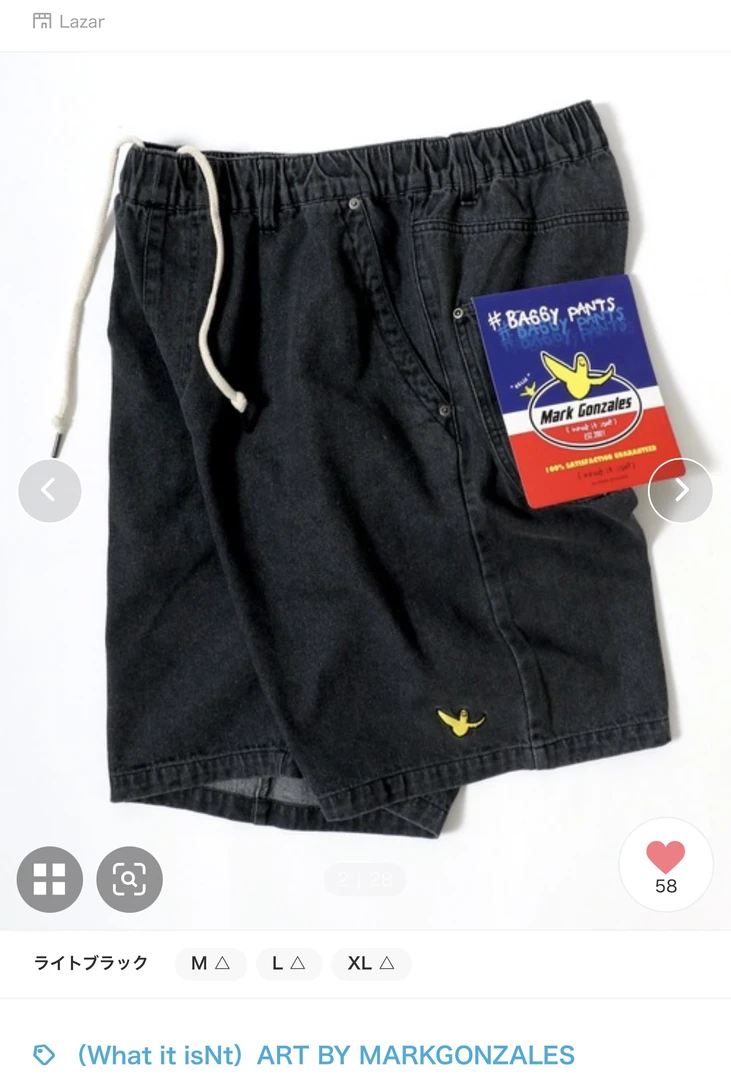Viewport: 731px width, 1080px height.
Task: Show the previous product image
Action: pyautogui.click(x=49, y=490)
